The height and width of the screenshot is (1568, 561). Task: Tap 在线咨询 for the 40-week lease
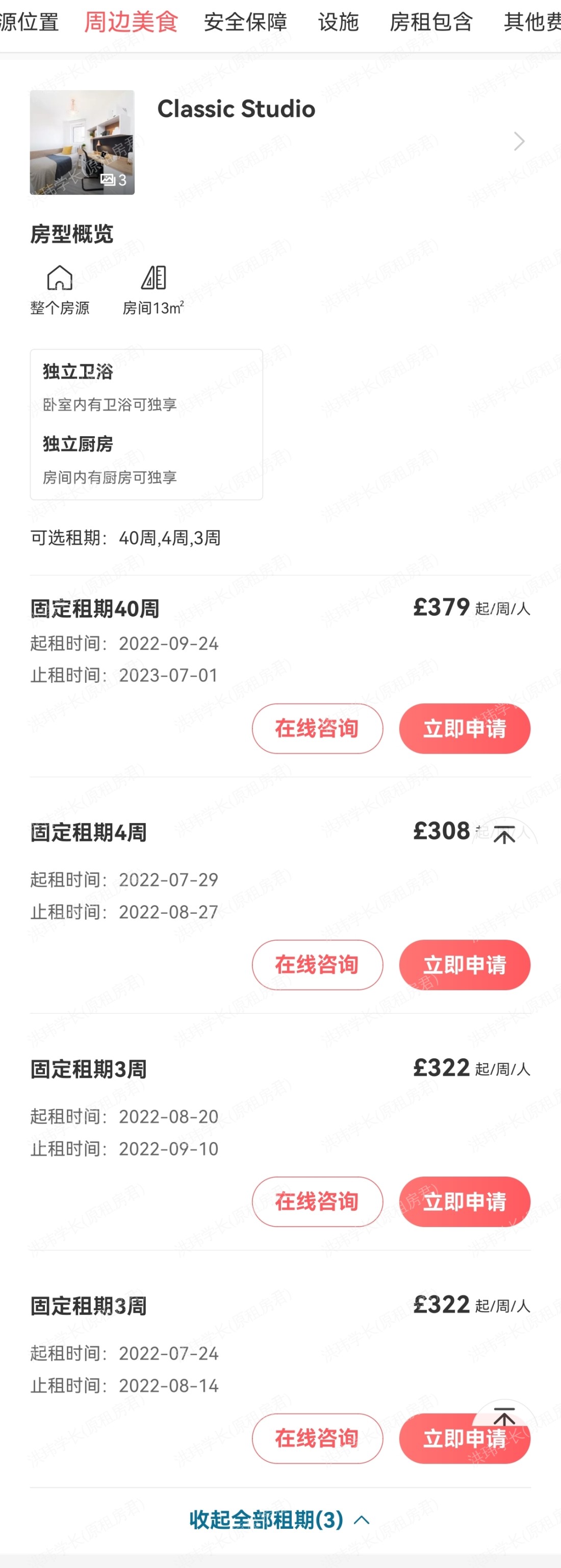[317, 729]
